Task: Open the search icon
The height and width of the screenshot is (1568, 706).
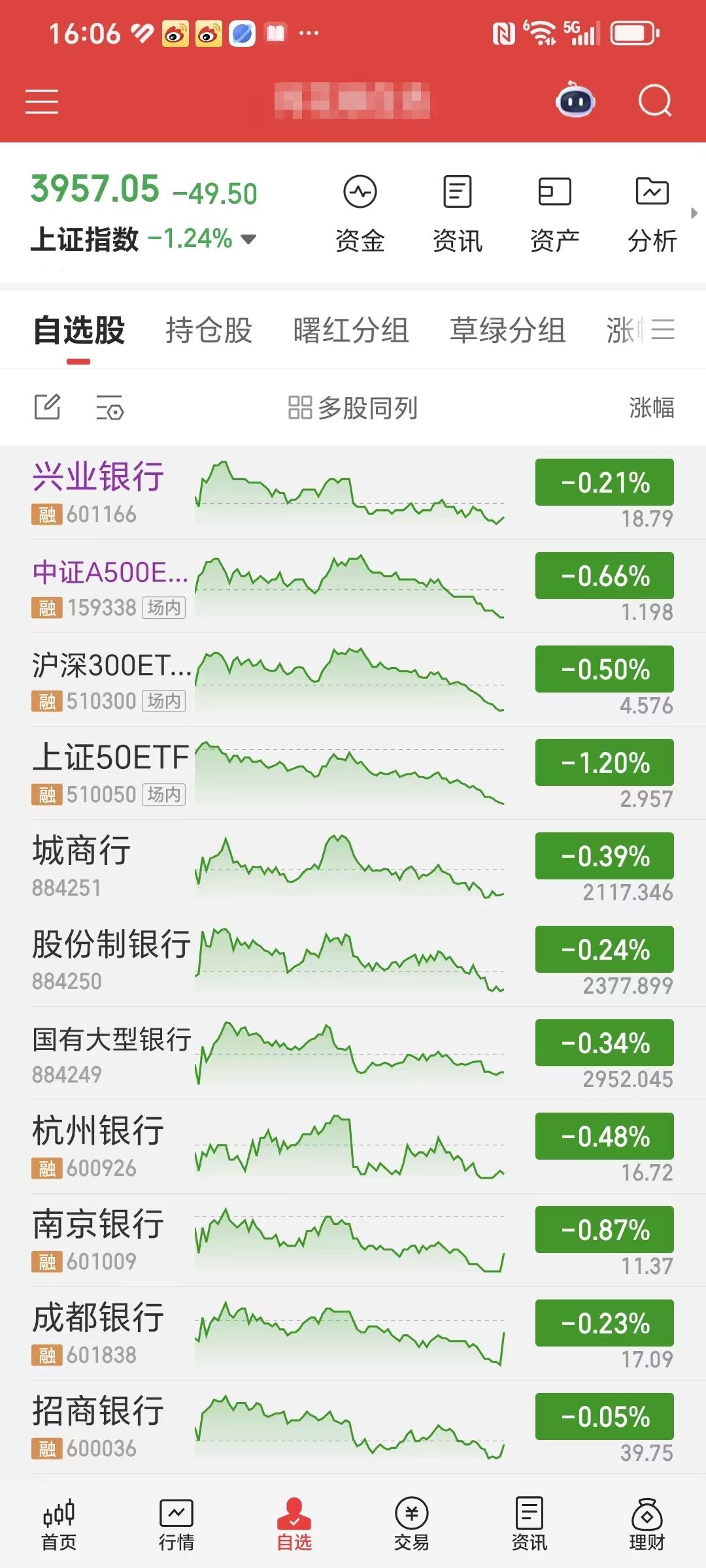Action: (657, 101)
